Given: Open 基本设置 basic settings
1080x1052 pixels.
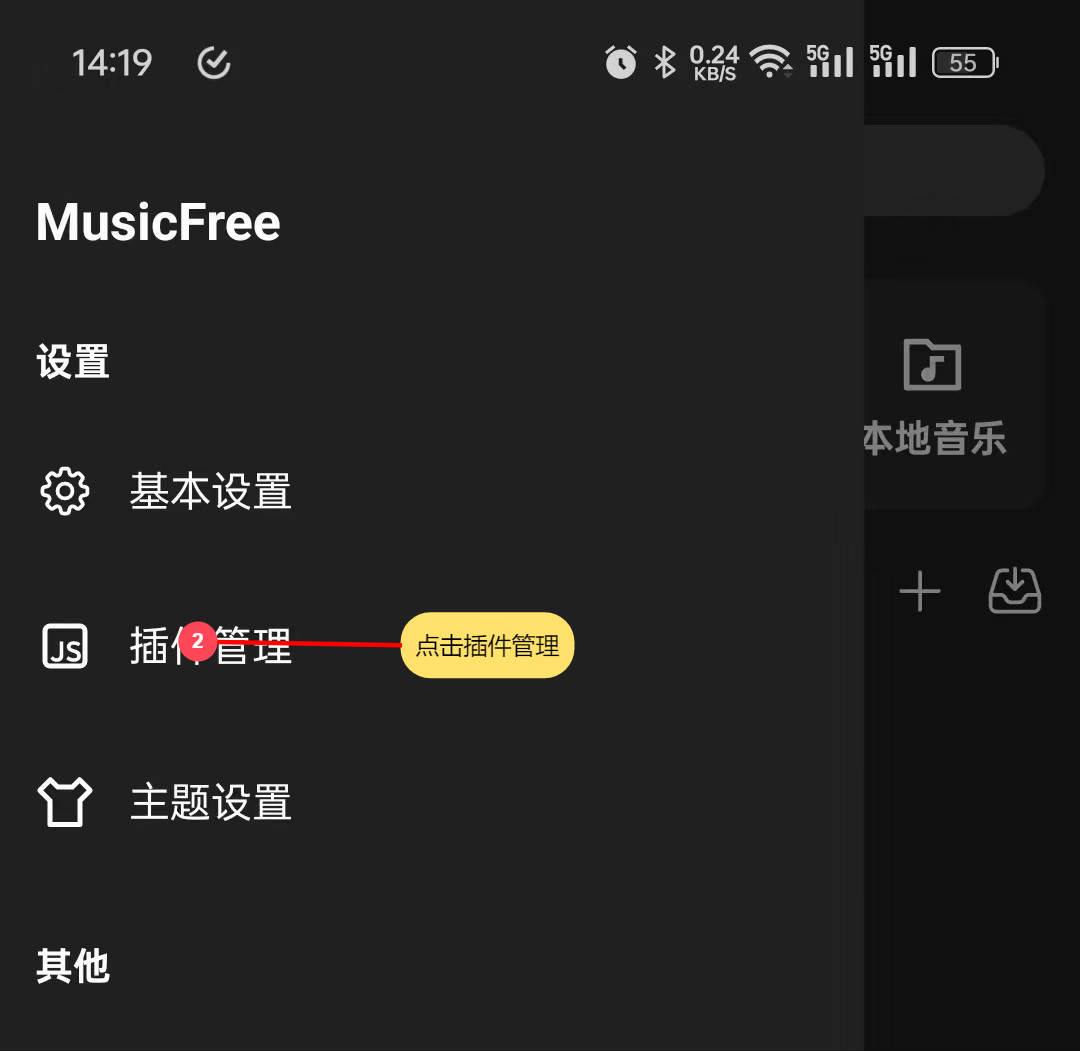Looking at the screenshot, I should (x=210, y=492).
